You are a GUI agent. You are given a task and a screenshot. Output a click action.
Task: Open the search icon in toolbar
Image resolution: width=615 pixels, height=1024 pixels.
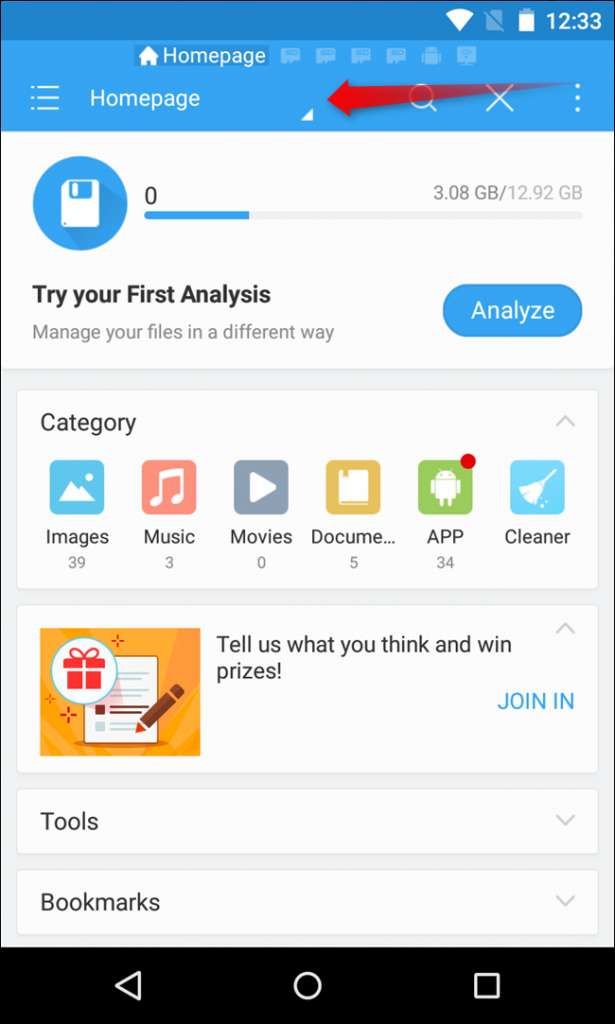(423, 98)
